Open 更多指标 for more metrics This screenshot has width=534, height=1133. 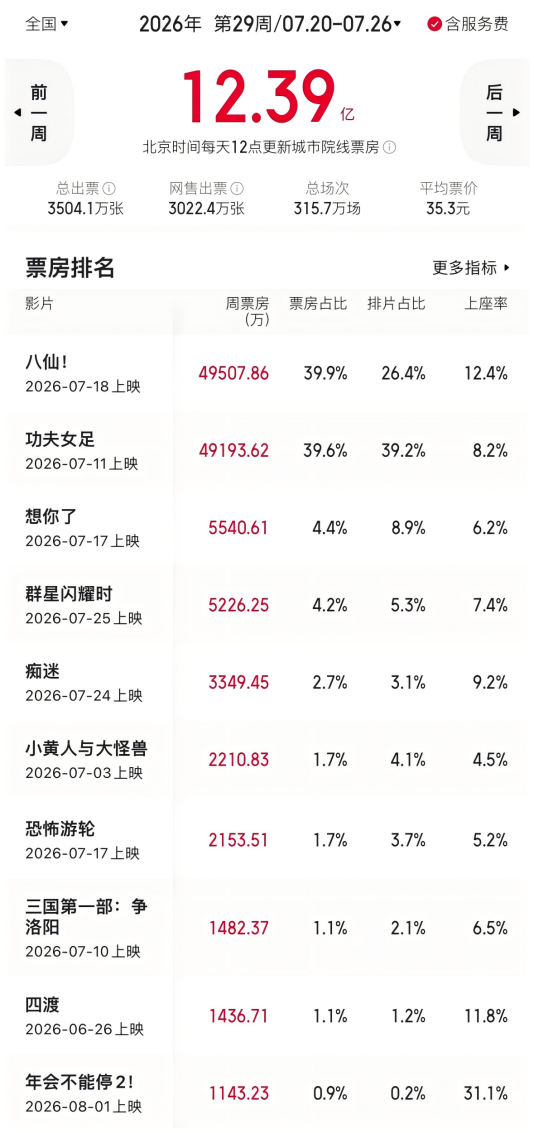[471, 268]
